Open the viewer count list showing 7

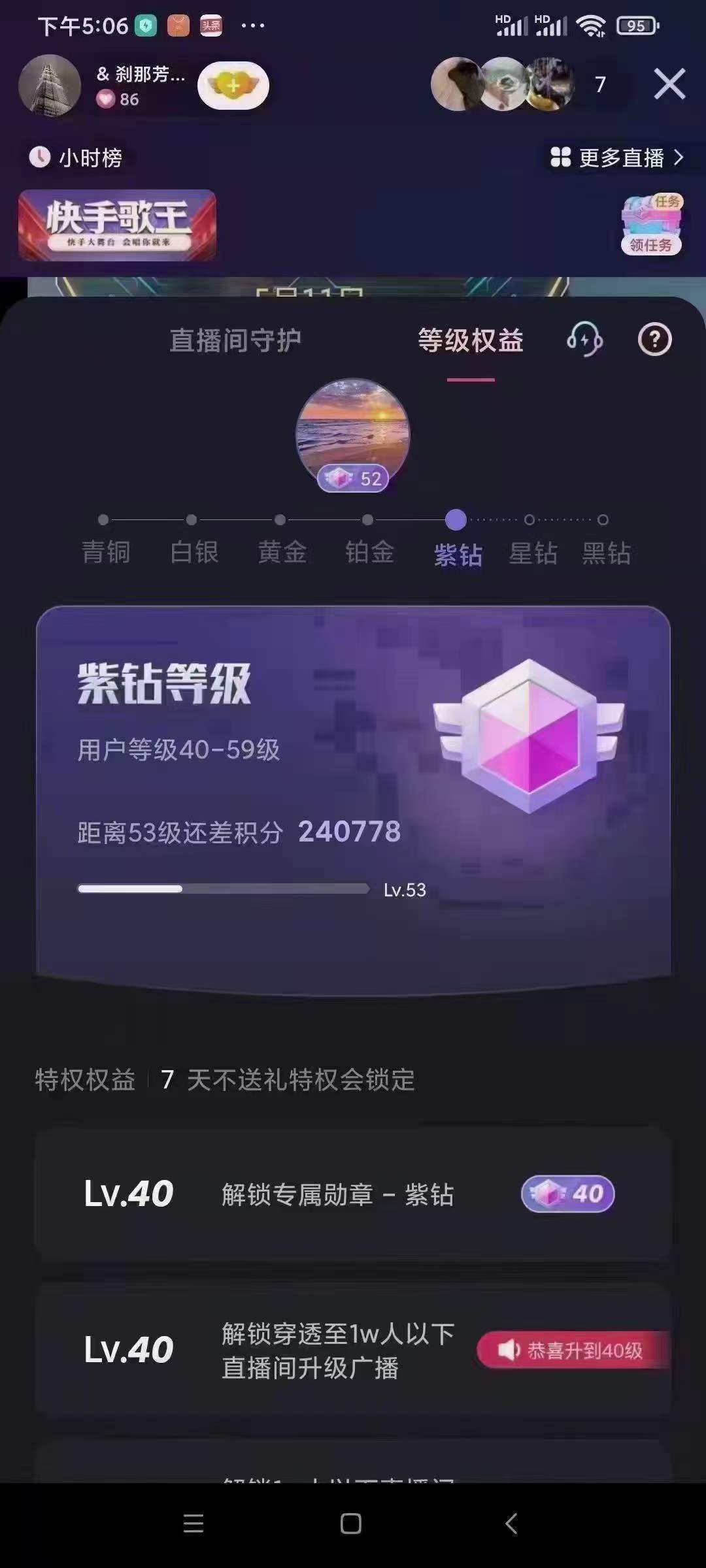click(600, 84)
